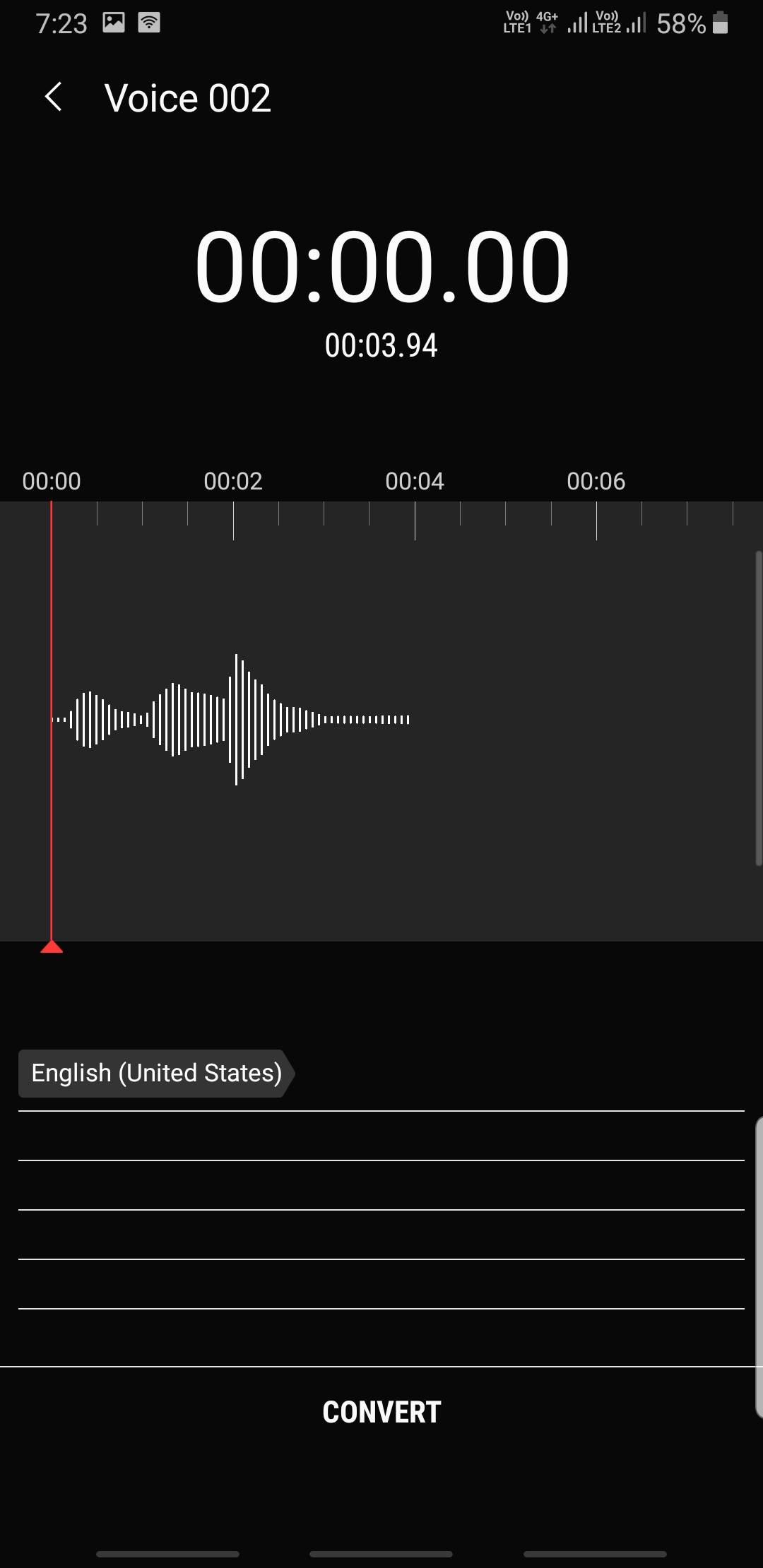
Task: Tap the CONVERT button
Action: 381,1412
